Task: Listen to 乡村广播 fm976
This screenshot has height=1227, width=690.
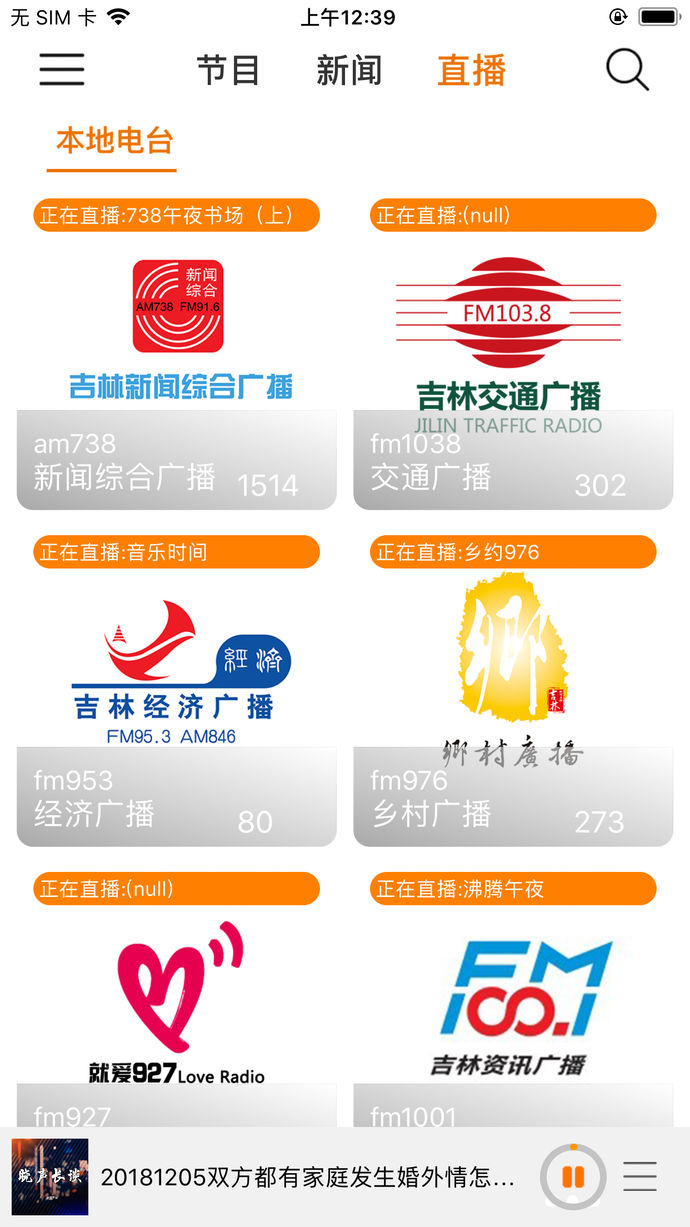Action: click(x=513, y=695)
